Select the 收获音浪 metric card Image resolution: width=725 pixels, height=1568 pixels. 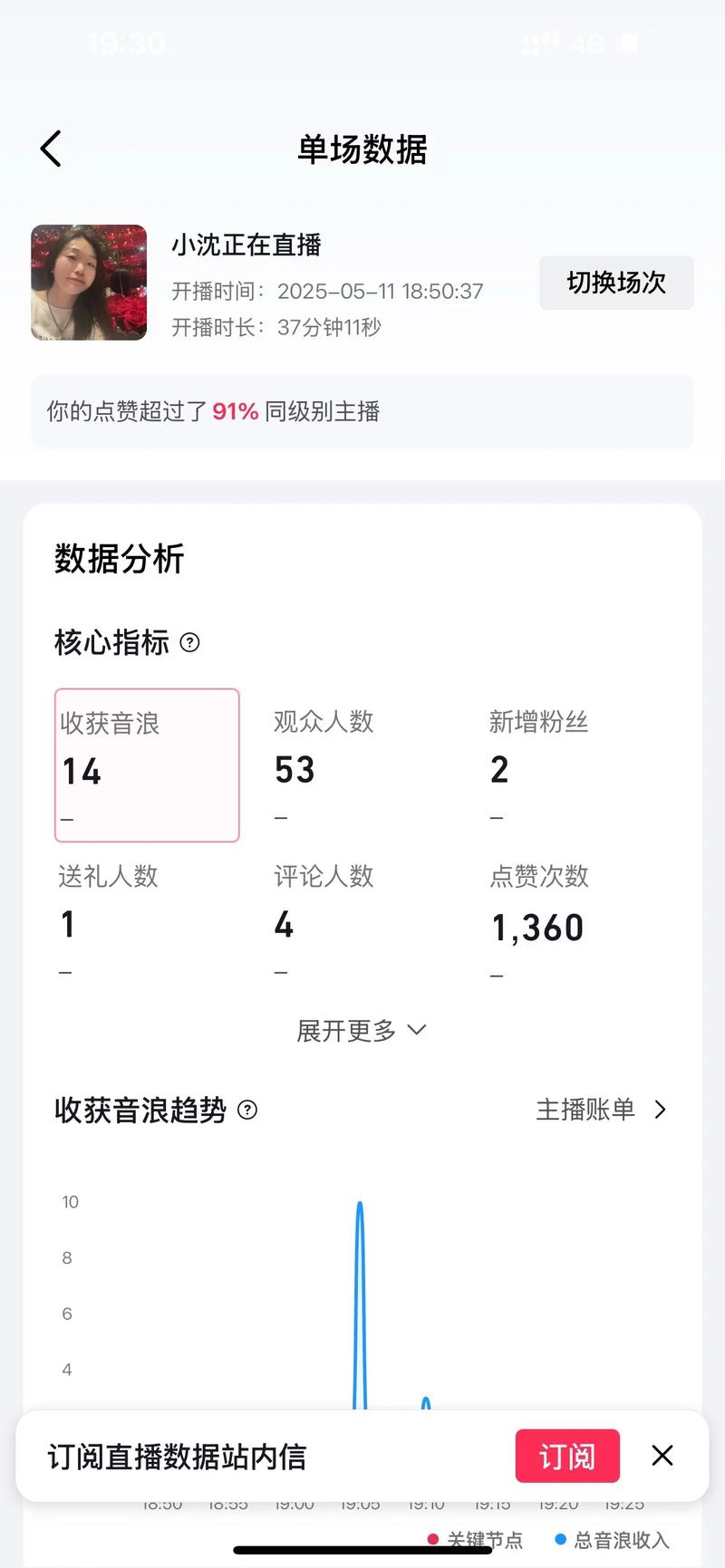(x=147, y=765)
